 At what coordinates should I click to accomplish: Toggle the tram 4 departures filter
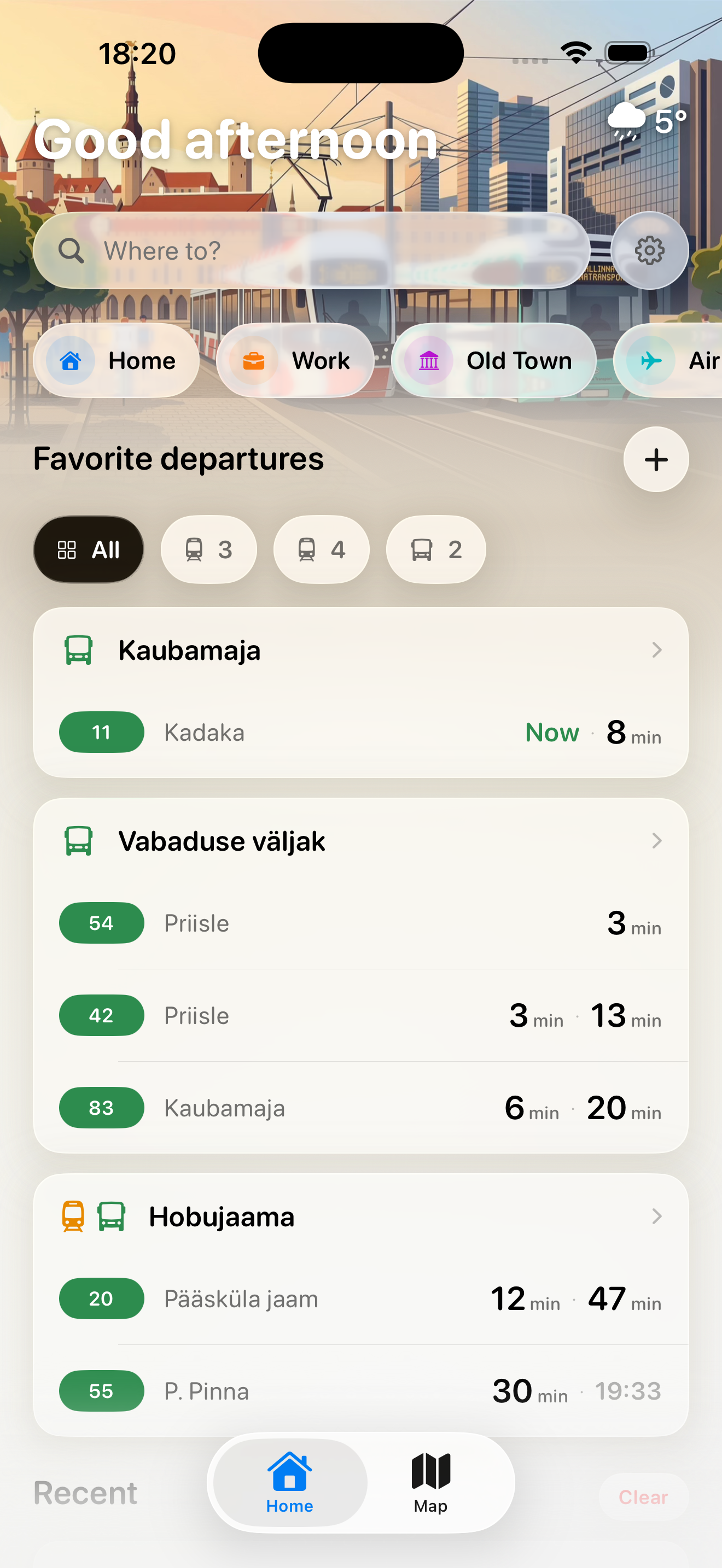coord(322,549)
